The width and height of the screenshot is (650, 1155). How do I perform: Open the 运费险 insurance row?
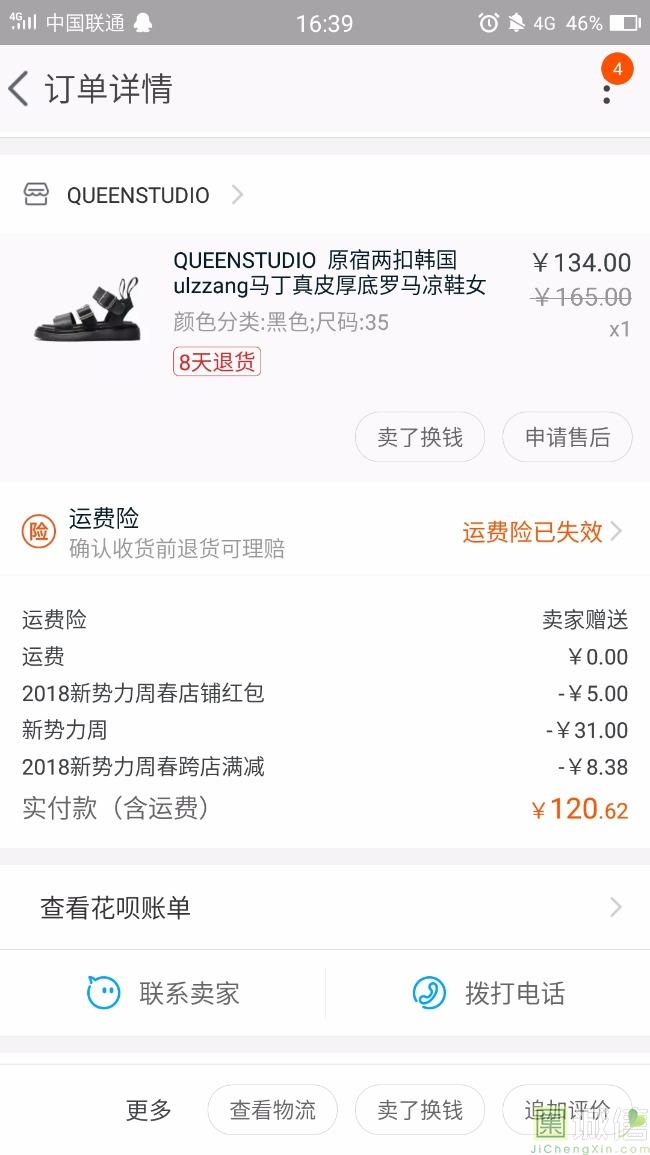tap(325, 532)
